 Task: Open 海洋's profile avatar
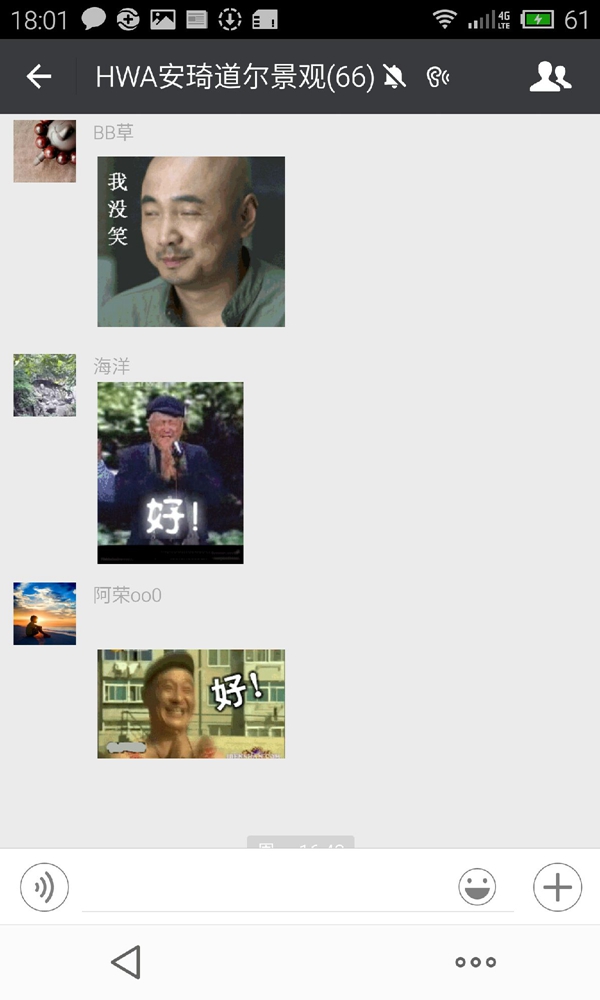45,385
